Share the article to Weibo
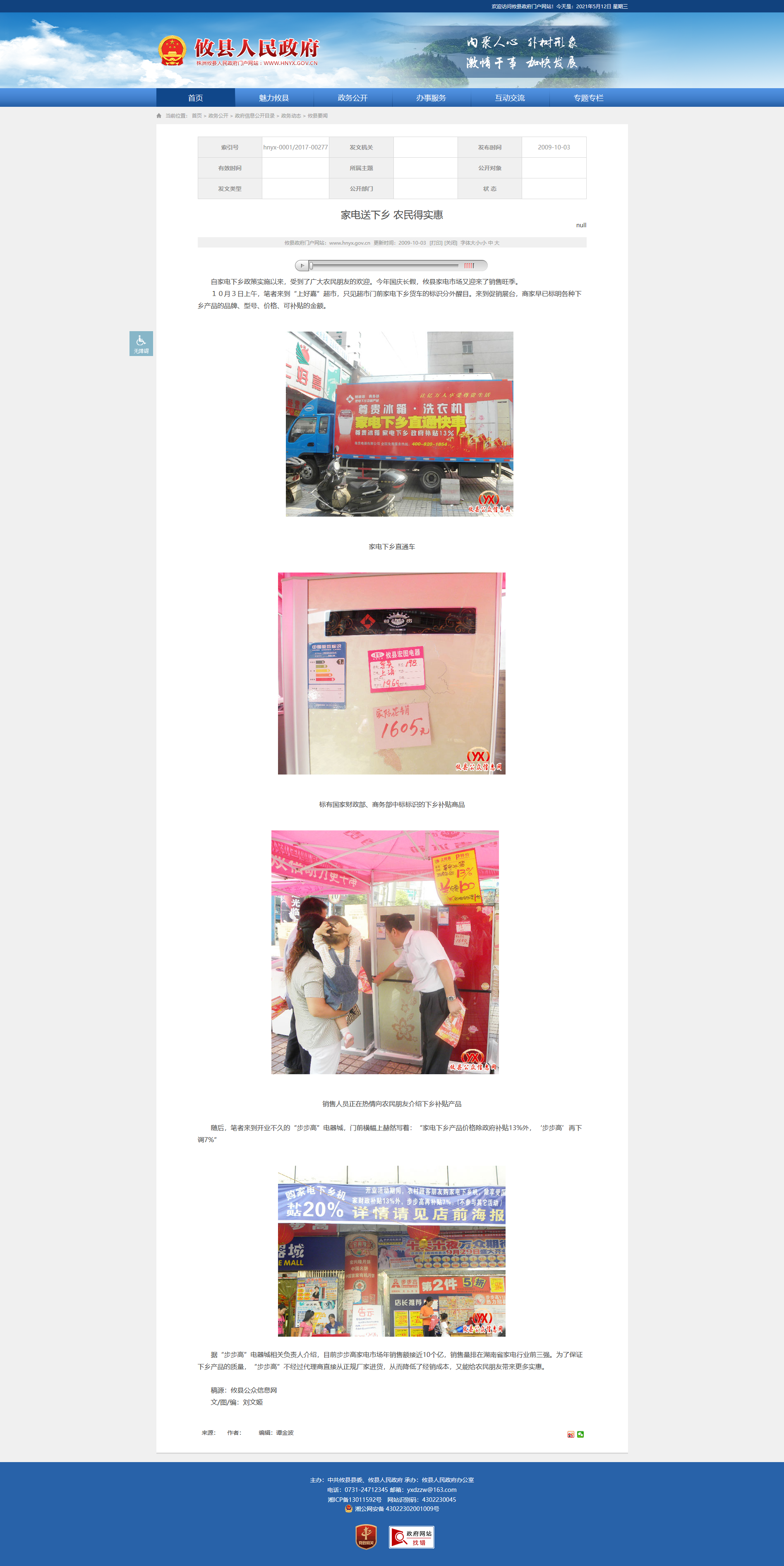This screenshot has height=1566, width=784. [571, 1435]
